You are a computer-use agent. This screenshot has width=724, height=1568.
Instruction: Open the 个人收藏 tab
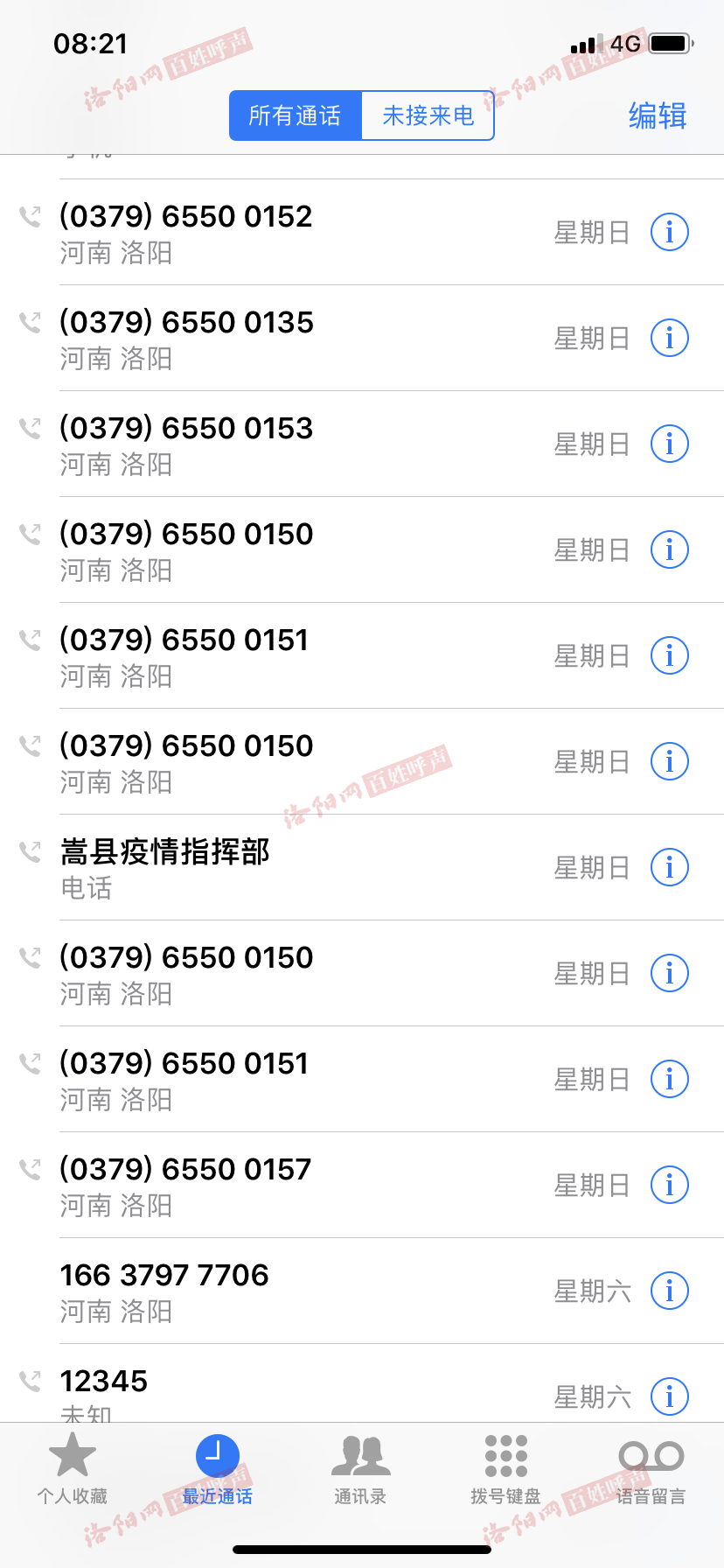click(73, 1470)
